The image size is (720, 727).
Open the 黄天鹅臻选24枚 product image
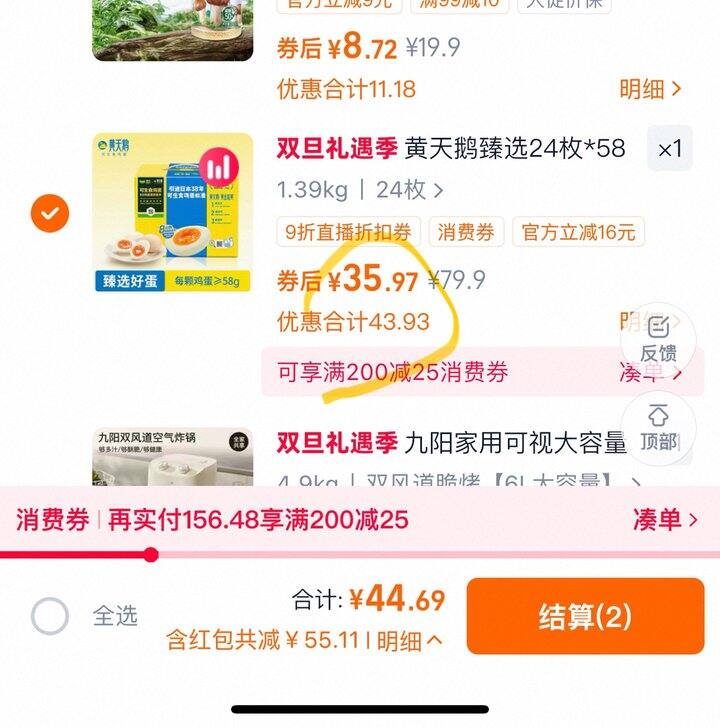173,212
